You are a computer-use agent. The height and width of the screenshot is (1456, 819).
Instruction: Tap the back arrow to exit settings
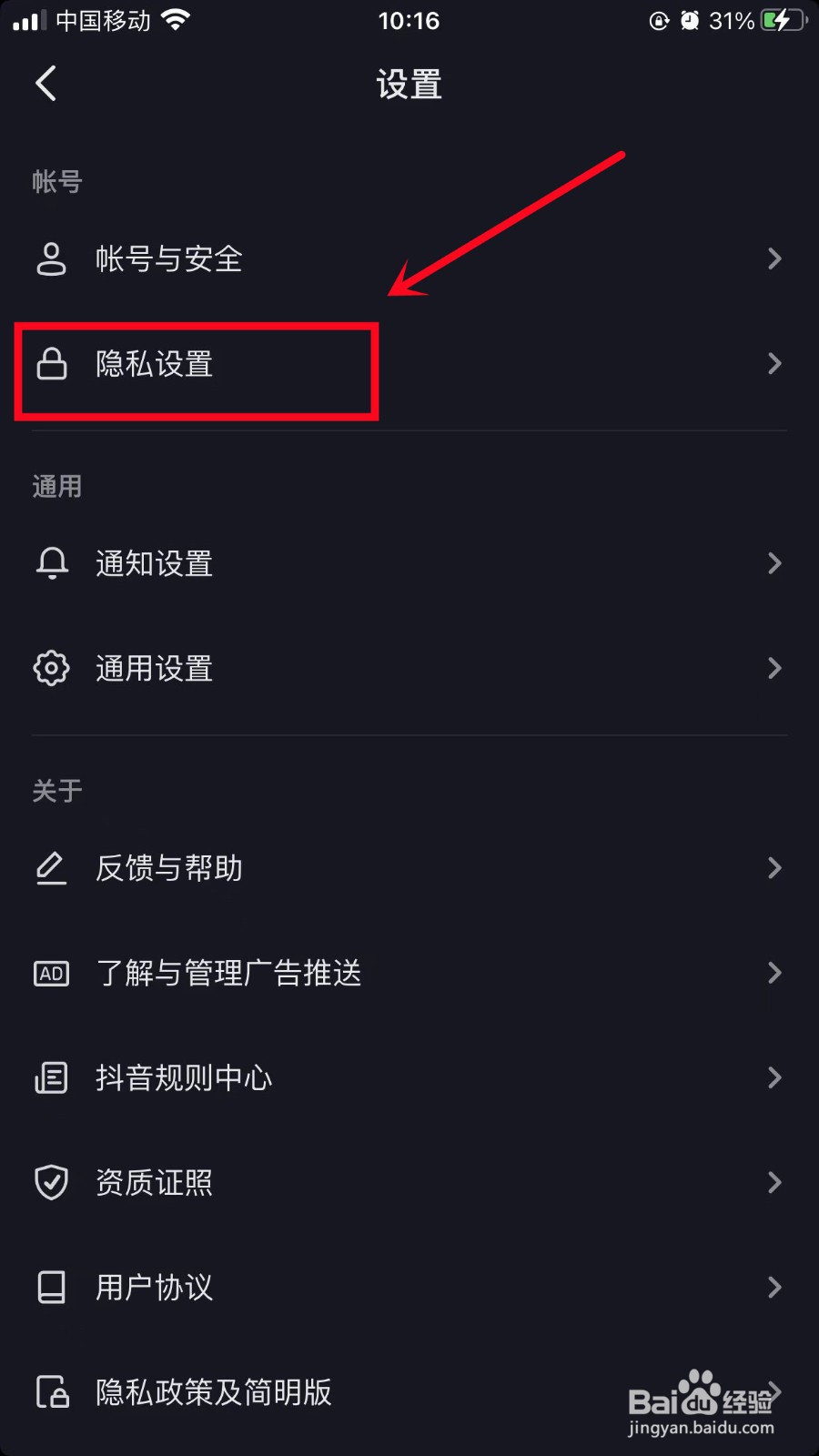point(47,83)
